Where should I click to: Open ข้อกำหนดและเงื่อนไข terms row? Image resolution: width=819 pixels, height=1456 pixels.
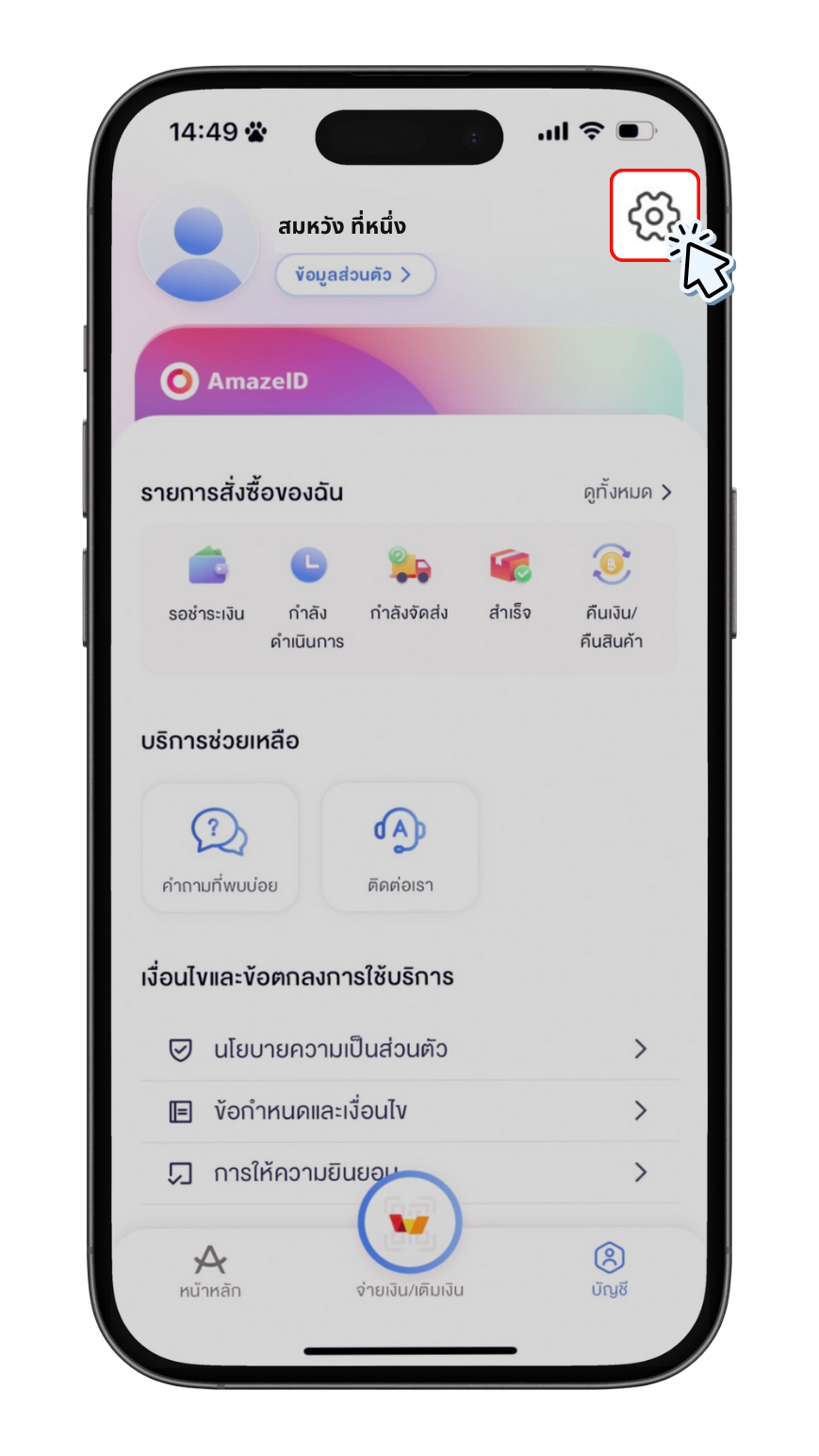point(409,1111)
